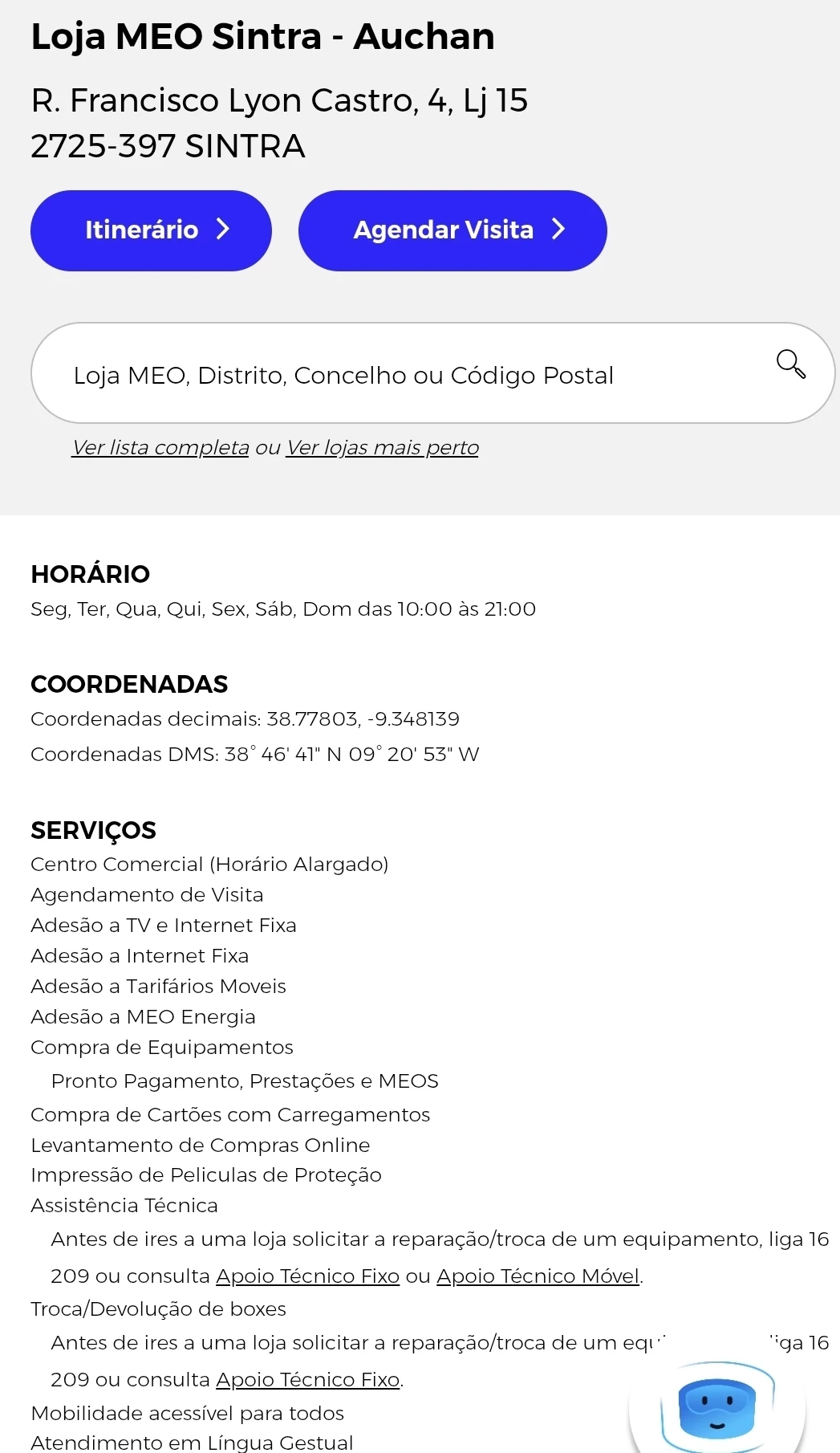Open Ver lojas mais perto link
840x1453 pixels.
[x=383, y=448]
